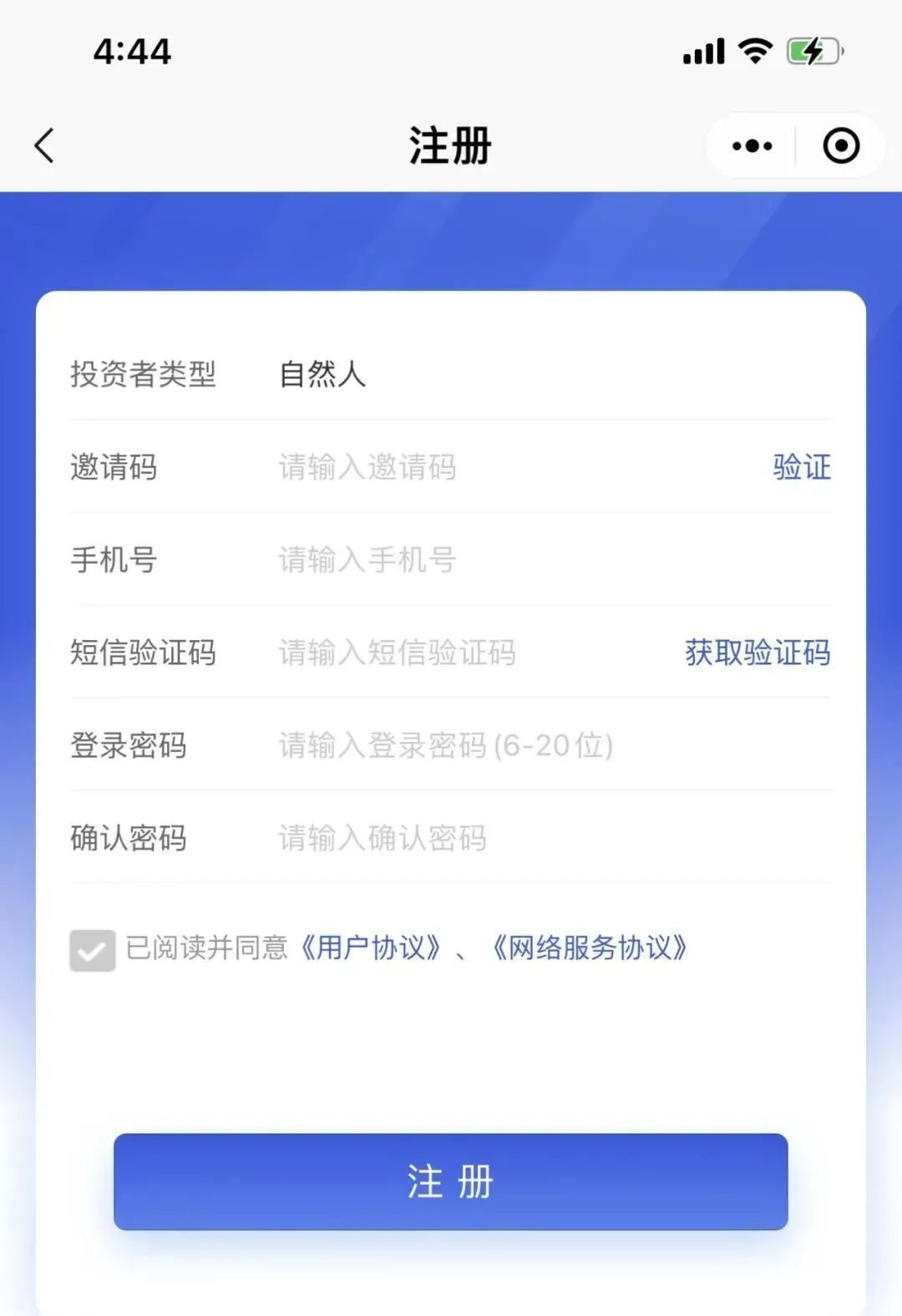Submit the form with the 注册 button
Image resolution: width=902 pixels, height=1316 pixels.
451,1181
